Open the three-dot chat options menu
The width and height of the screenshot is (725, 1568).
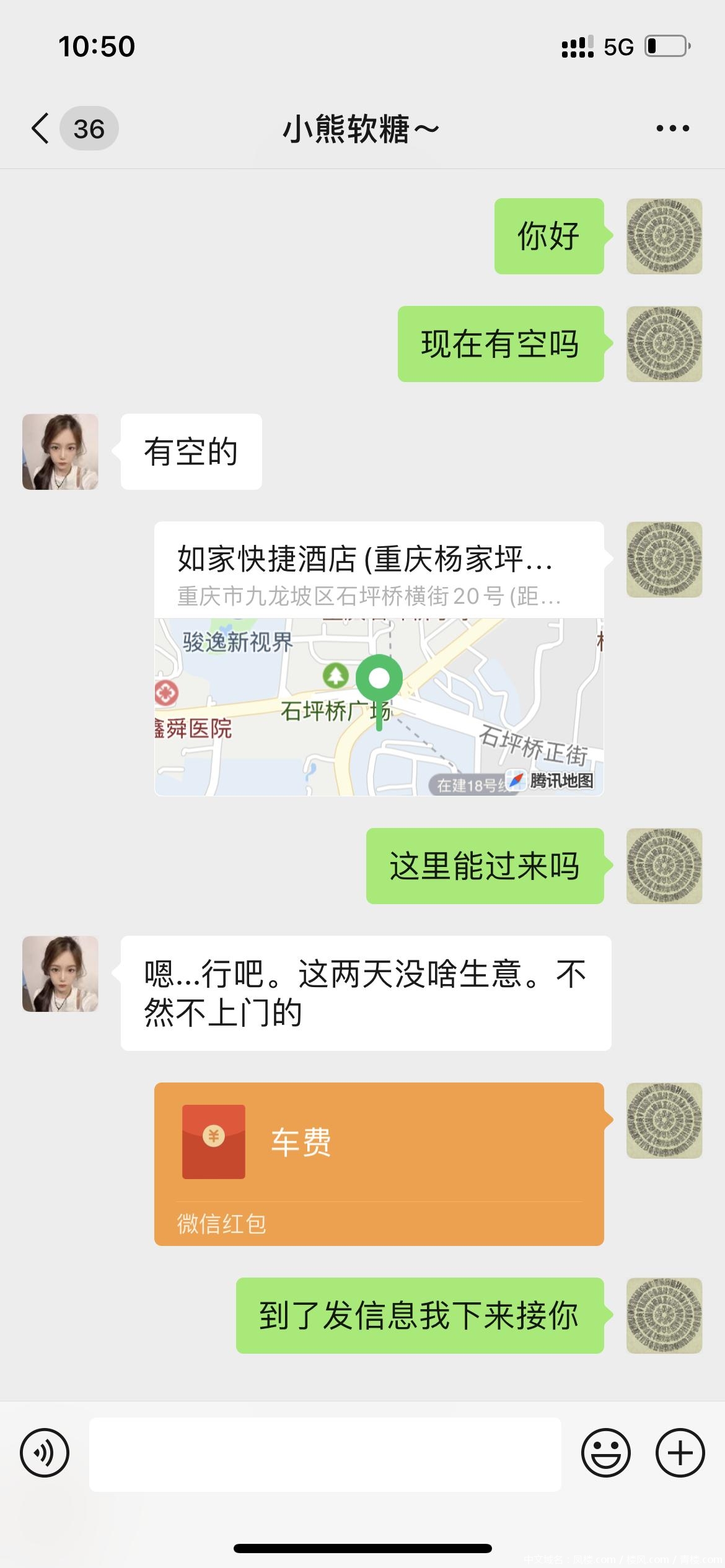[672, 129]
